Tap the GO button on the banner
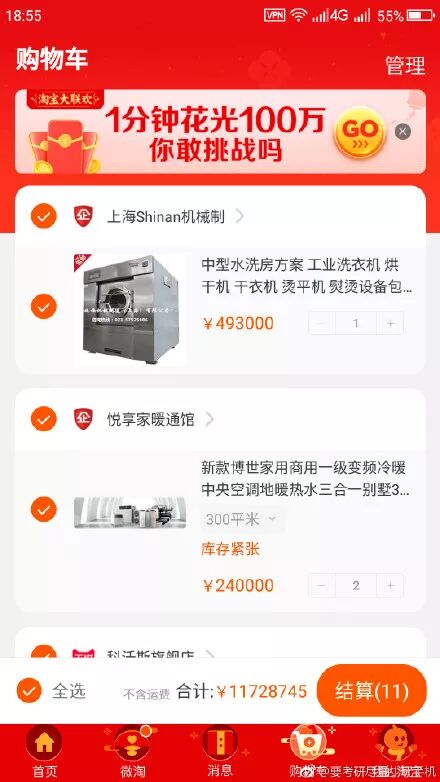Image resolution: width=440 pixels, height=782 pixels. [359, 131]
